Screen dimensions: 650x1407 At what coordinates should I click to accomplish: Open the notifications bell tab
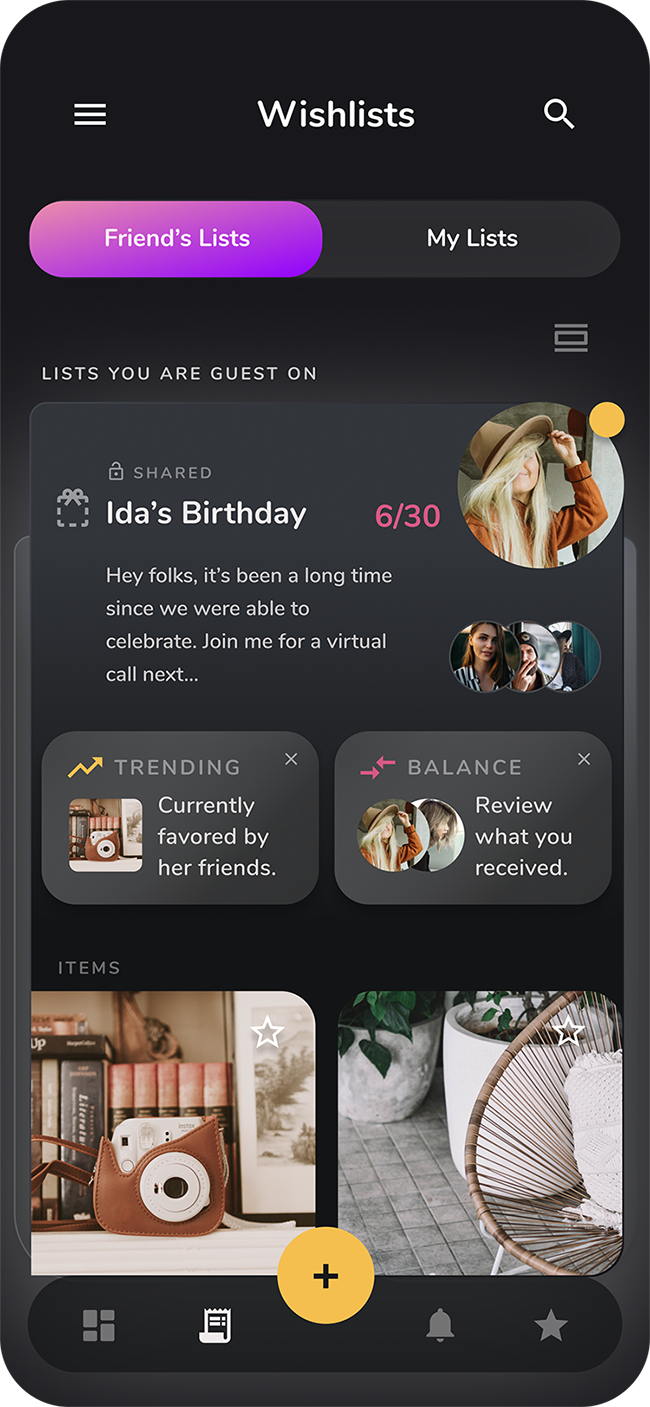coord(440,1326)
